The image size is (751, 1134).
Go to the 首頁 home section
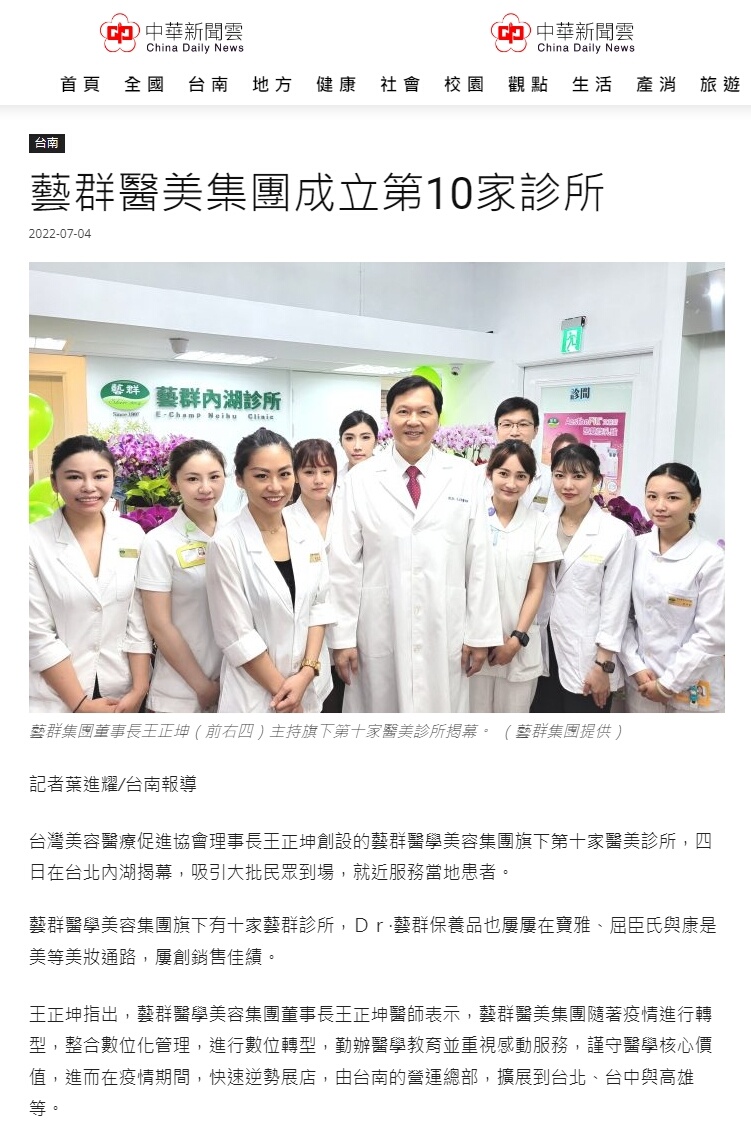(80, 85)
